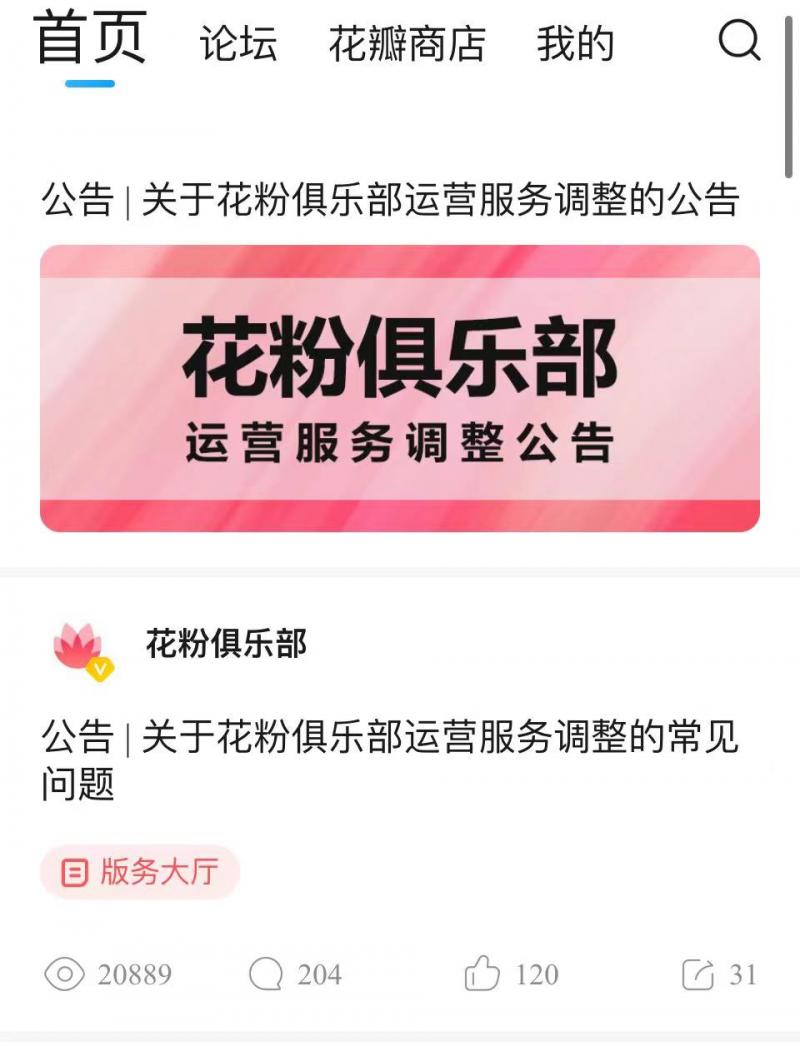The width and height of the screenshot is (800, 1046).
Task: Open the search magnifier icon
Action: click(740, 42)
